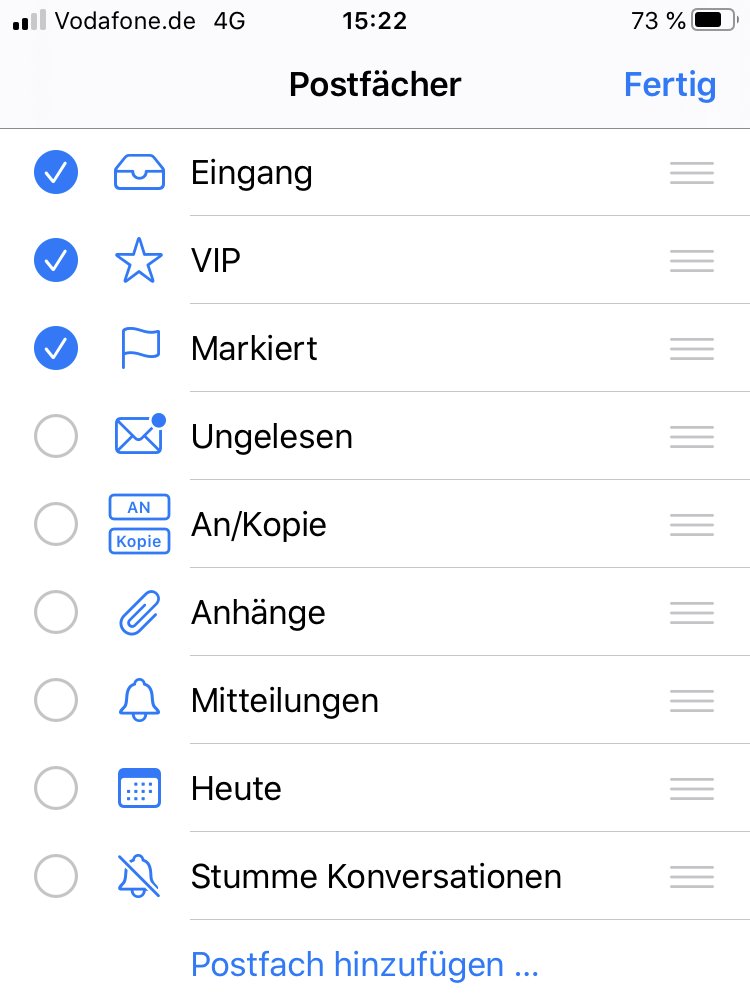Tap Postfach hinzufügen to add a mailbox
This screenshot has width=750, height=1000.
tap(364, 965)
